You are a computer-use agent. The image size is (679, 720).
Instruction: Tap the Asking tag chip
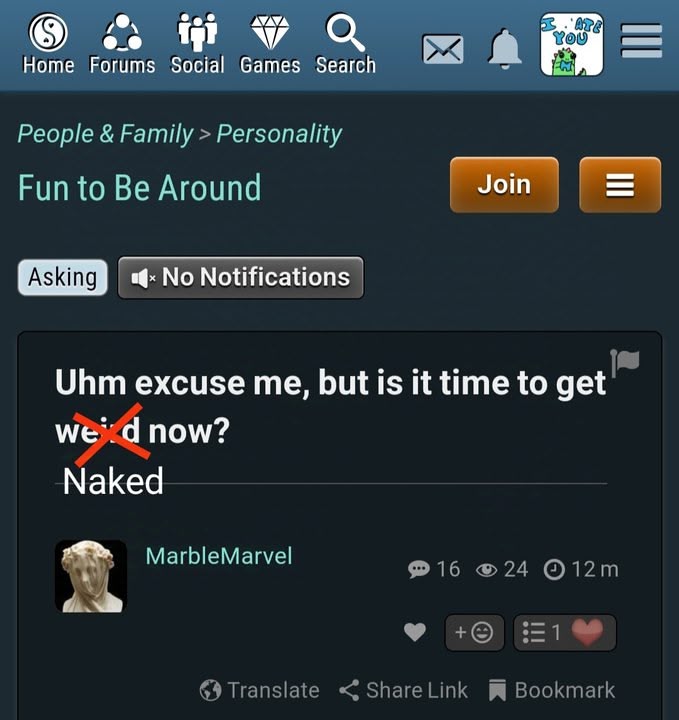point(63,277)
